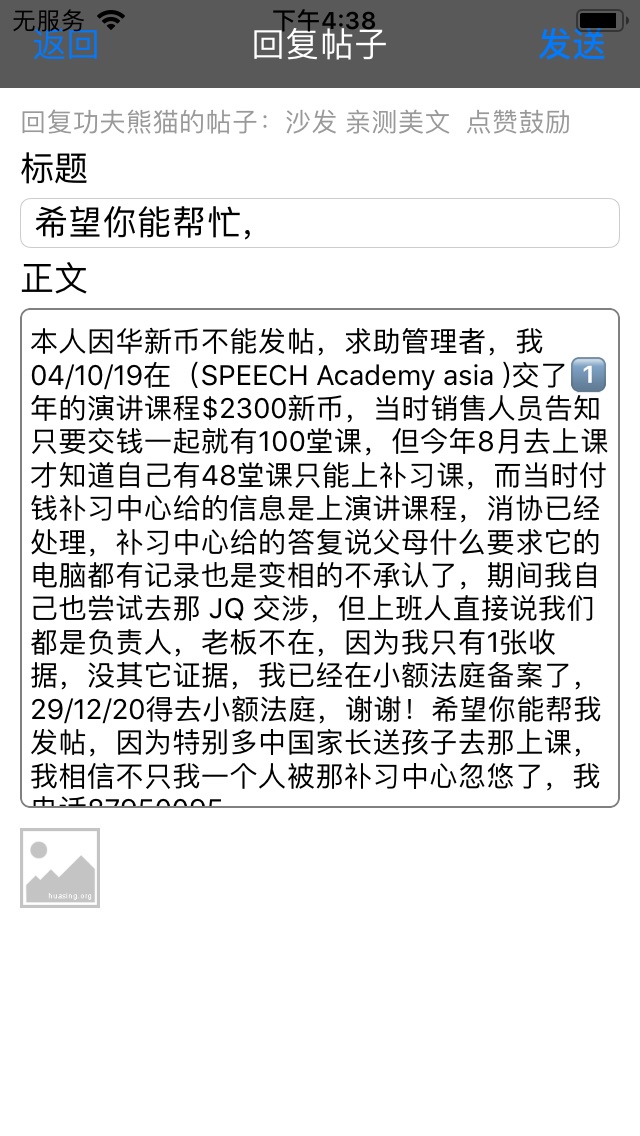Send the reply with 发送
Viewport: 640px width, 1136px height.
pyautogui.click(x=573, y=45)
